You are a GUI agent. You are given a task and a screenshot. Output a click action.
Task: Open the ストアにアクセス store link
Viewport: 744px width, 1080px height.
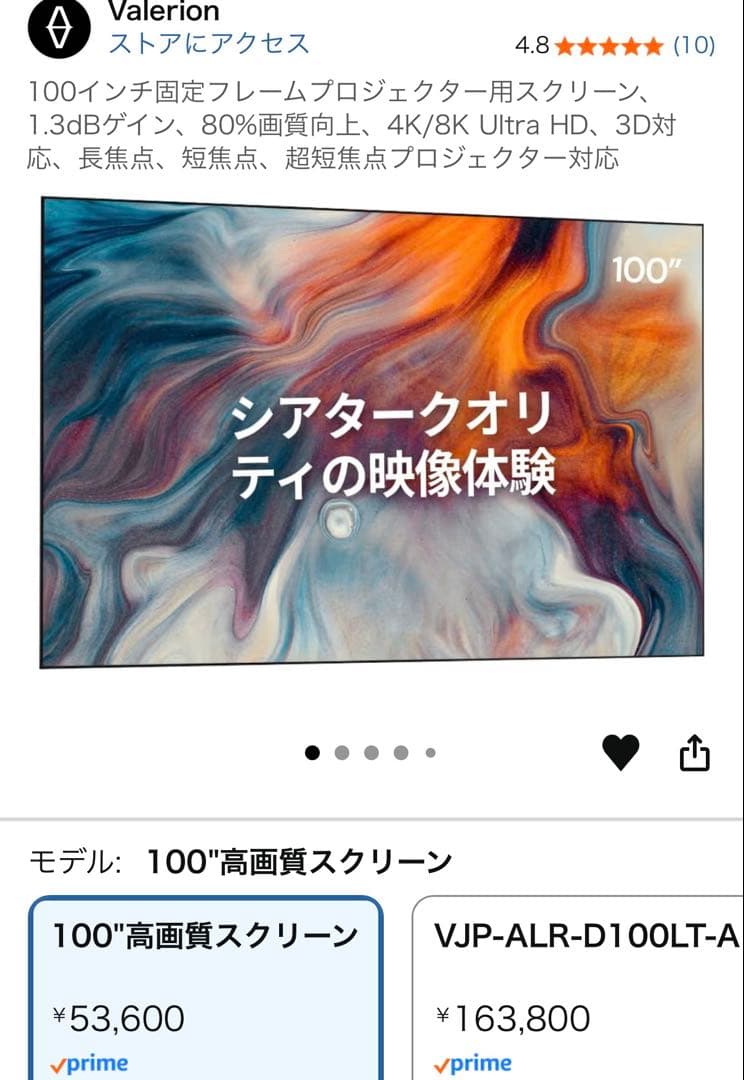(x=208, y=44)
